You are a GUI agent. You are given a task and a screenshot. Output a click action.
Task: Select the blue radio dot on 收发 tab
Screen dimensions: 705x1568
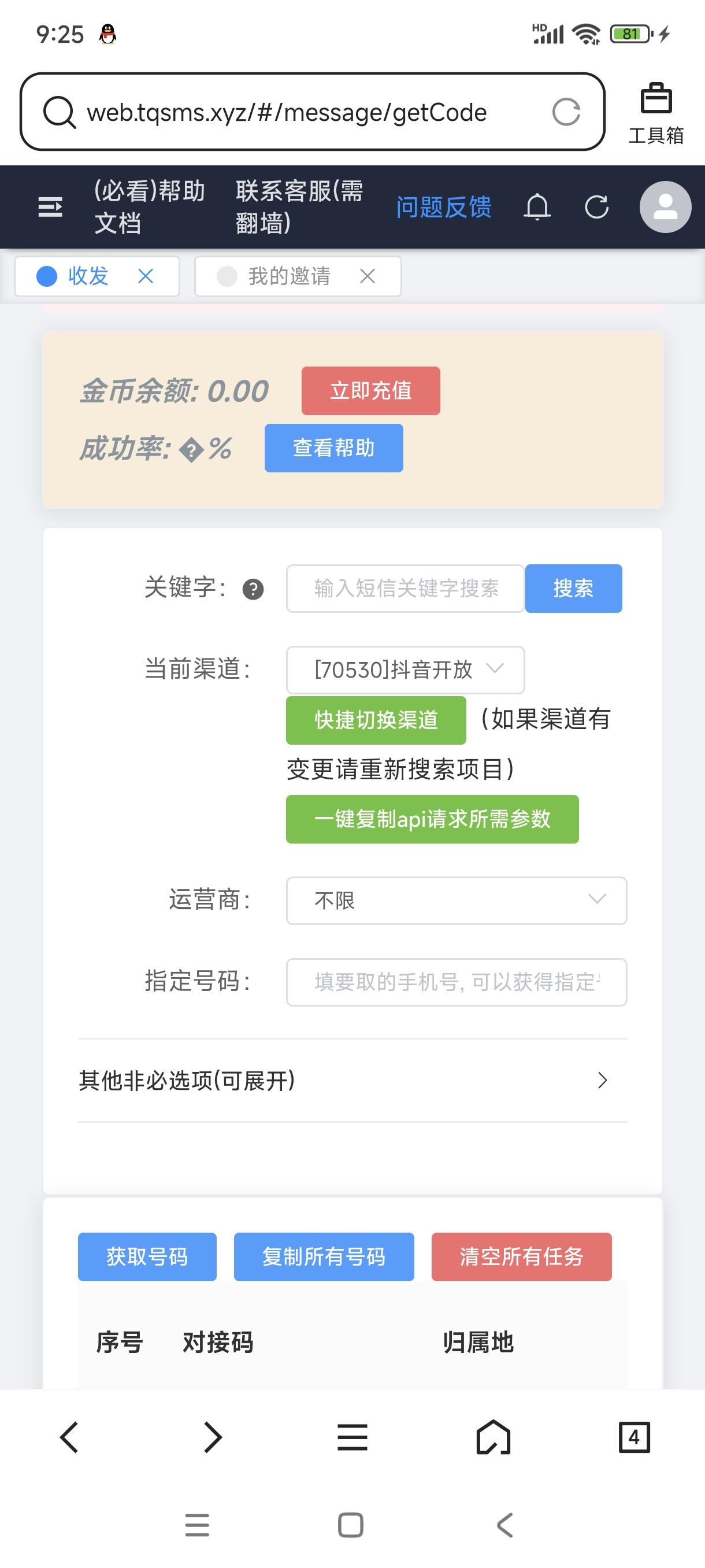[x=46, y=276]
